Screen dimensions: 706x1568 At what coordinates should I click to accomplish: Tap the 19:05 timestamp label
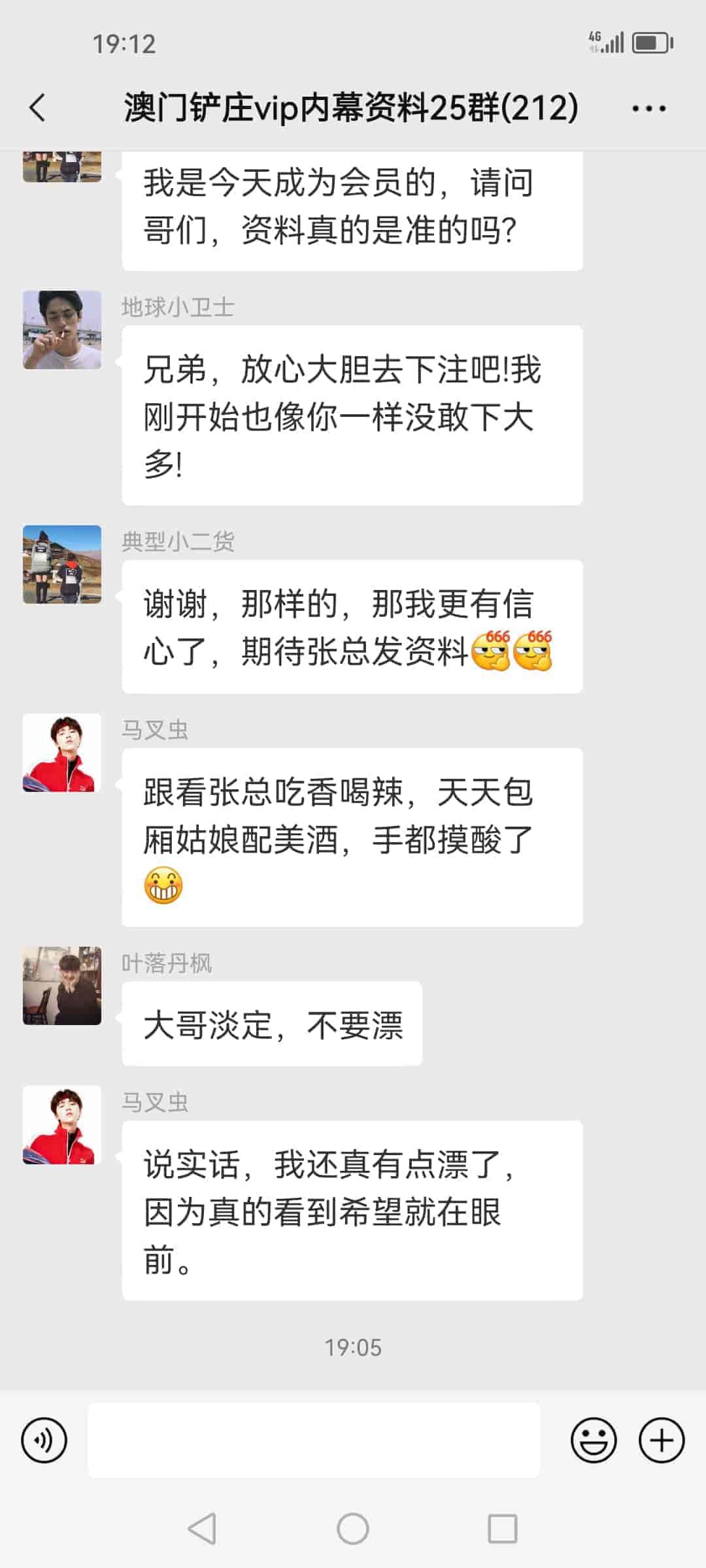(x=353, y=1347)
